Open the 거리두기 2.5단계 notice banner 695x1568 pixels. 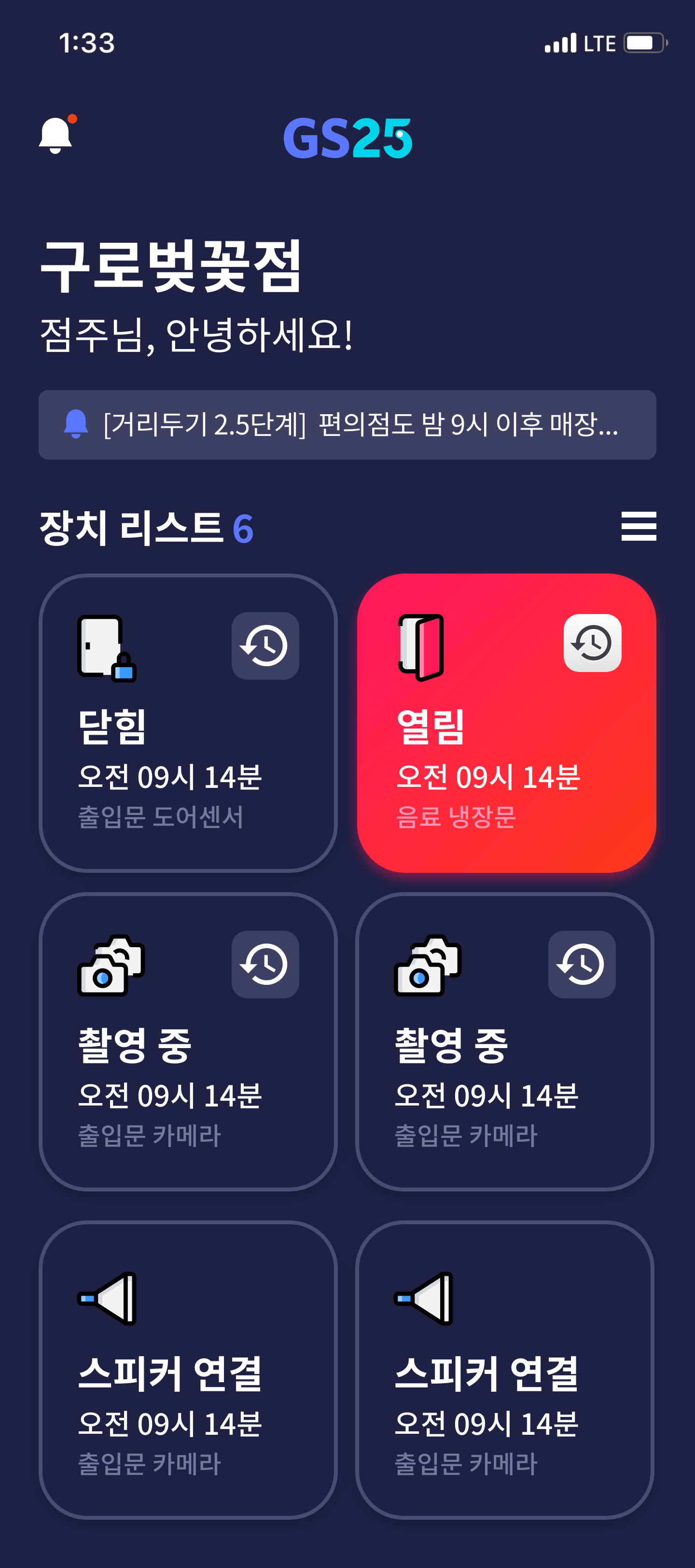(x=347, y=424)
